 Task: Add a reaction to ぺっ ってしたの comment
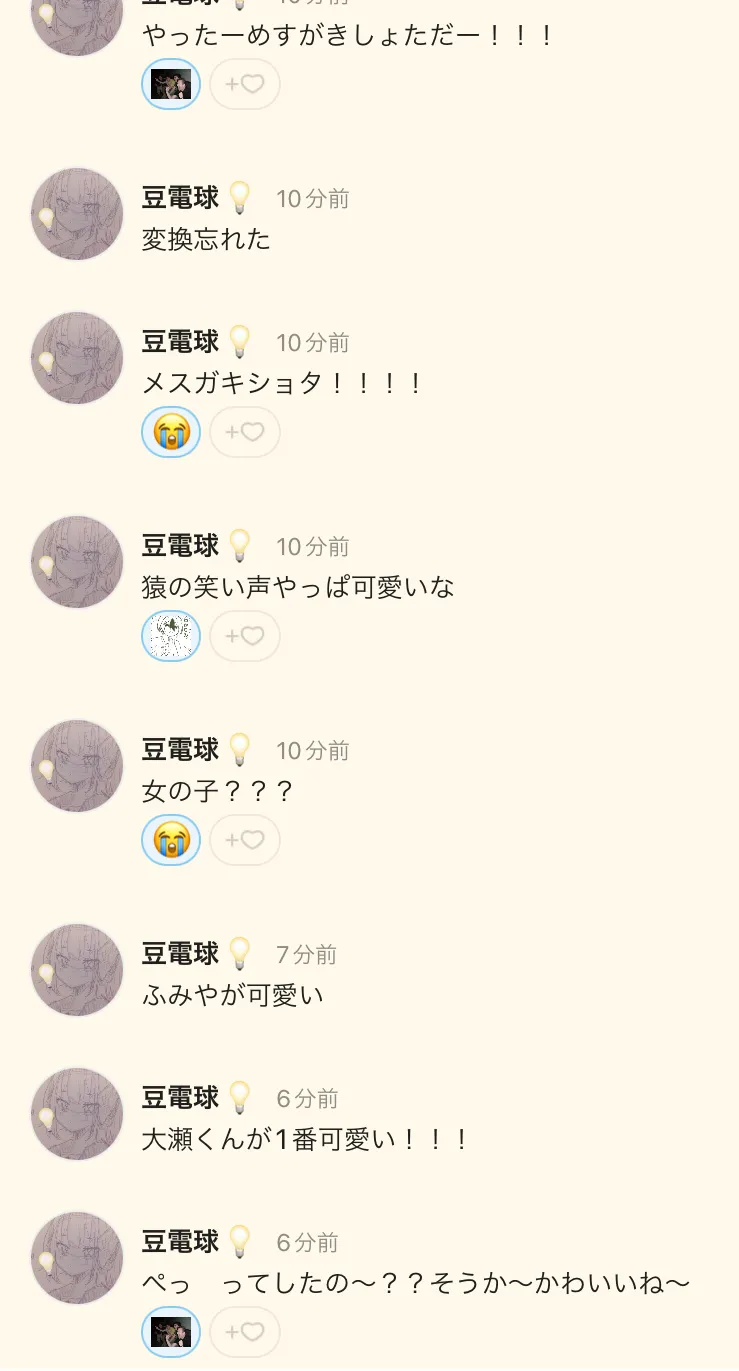click(x=245, y=1332)
